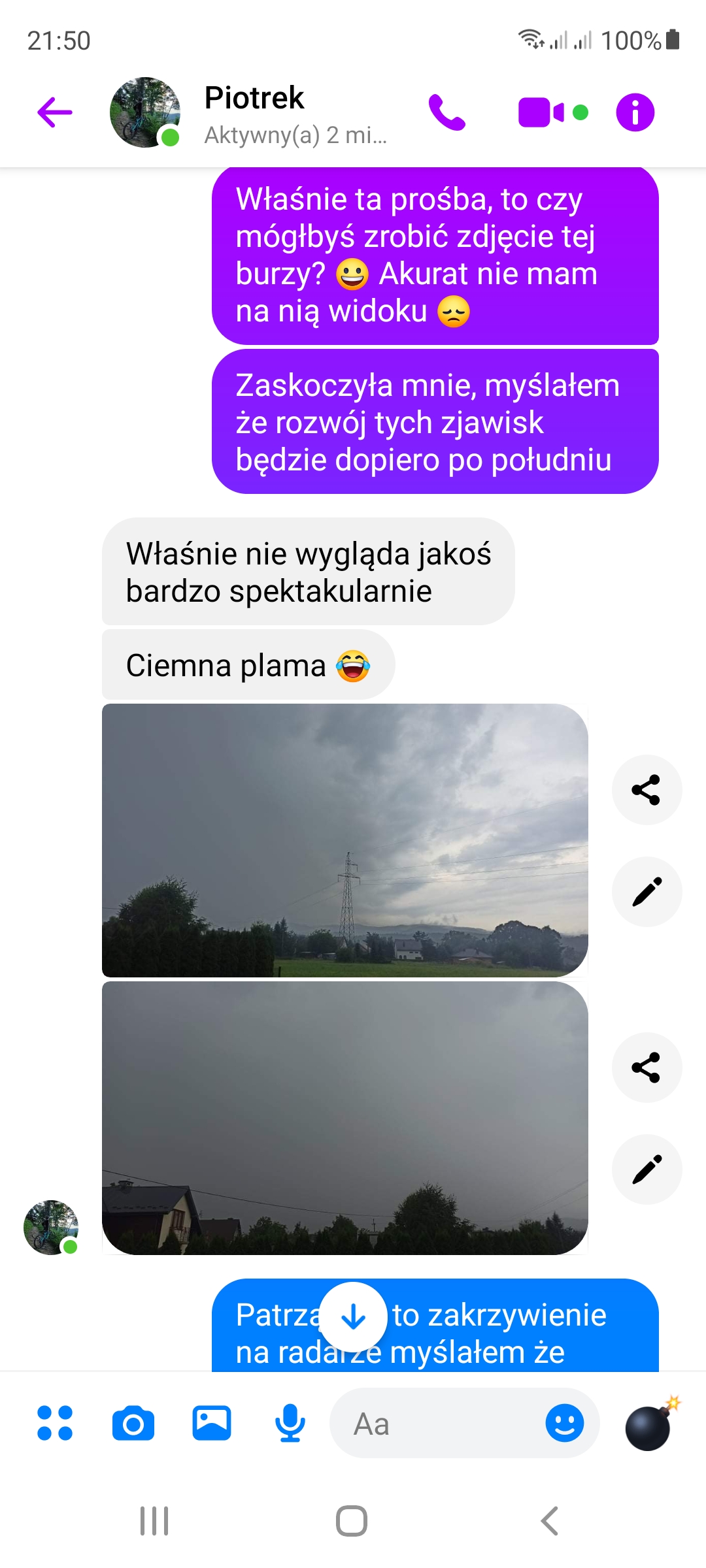Edit the second dark sky photo
Image resolution: width=706 pixels, height=1568 pixels.
point(647,1169)
